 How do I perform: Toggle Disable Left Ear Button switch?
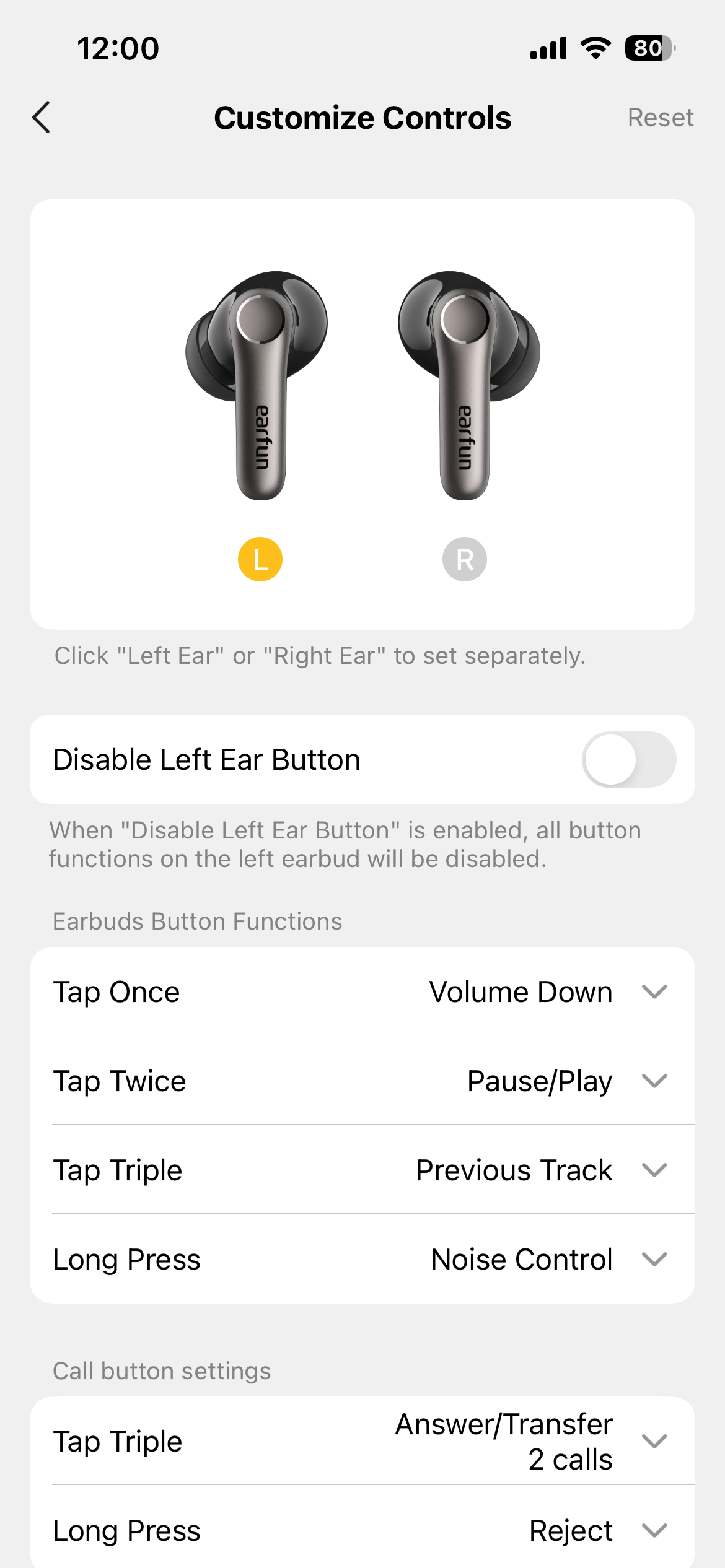coord(628,760)
